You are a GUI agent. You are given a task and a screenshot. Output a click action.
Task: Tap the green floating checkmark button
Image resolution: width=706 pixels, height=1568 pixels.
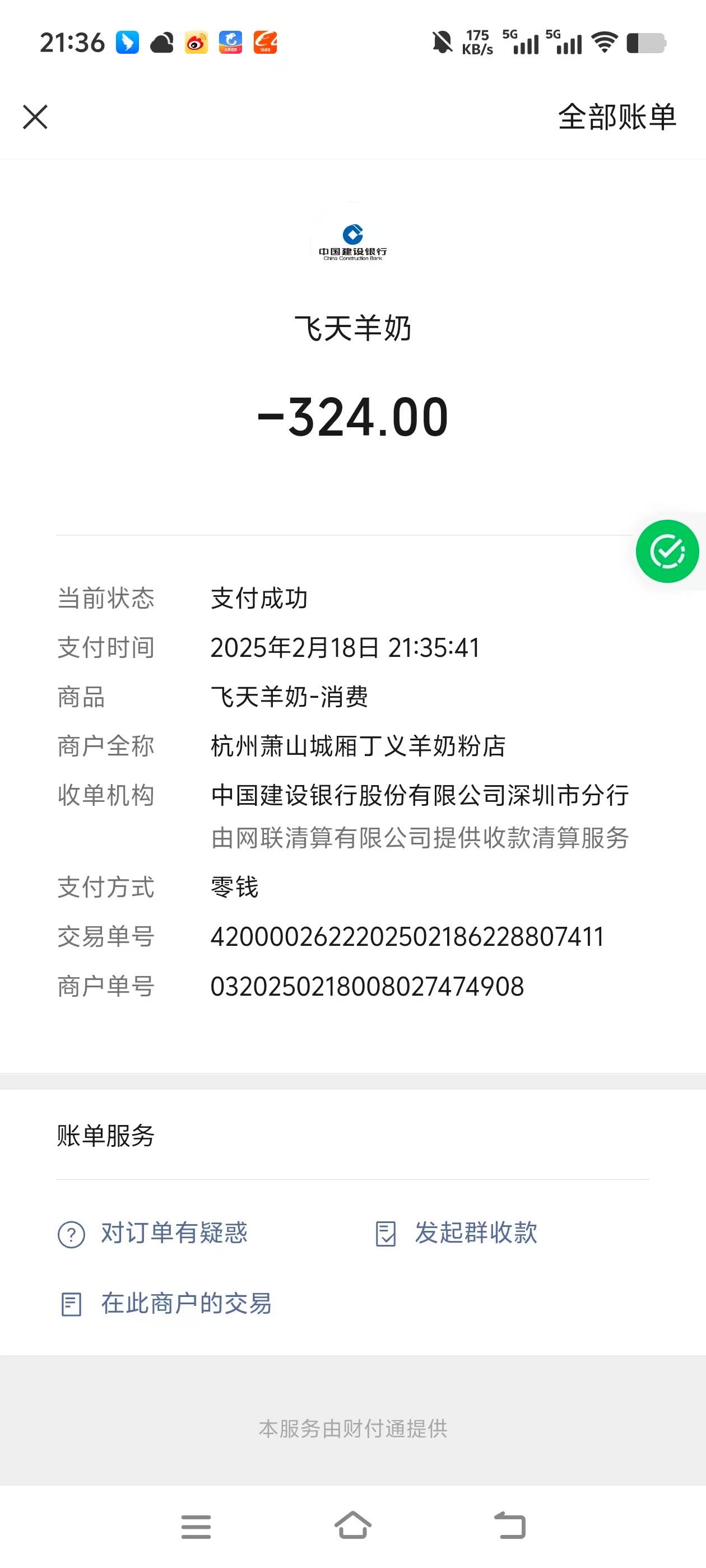point(667,552)
